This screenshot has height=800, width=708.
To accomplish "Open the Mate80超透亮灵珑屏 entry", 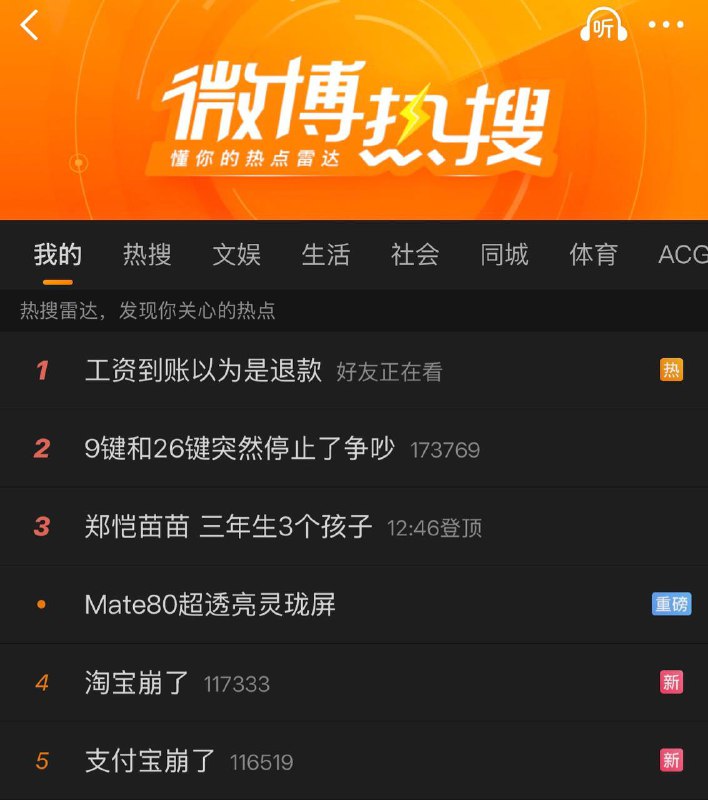I will 210,604.
